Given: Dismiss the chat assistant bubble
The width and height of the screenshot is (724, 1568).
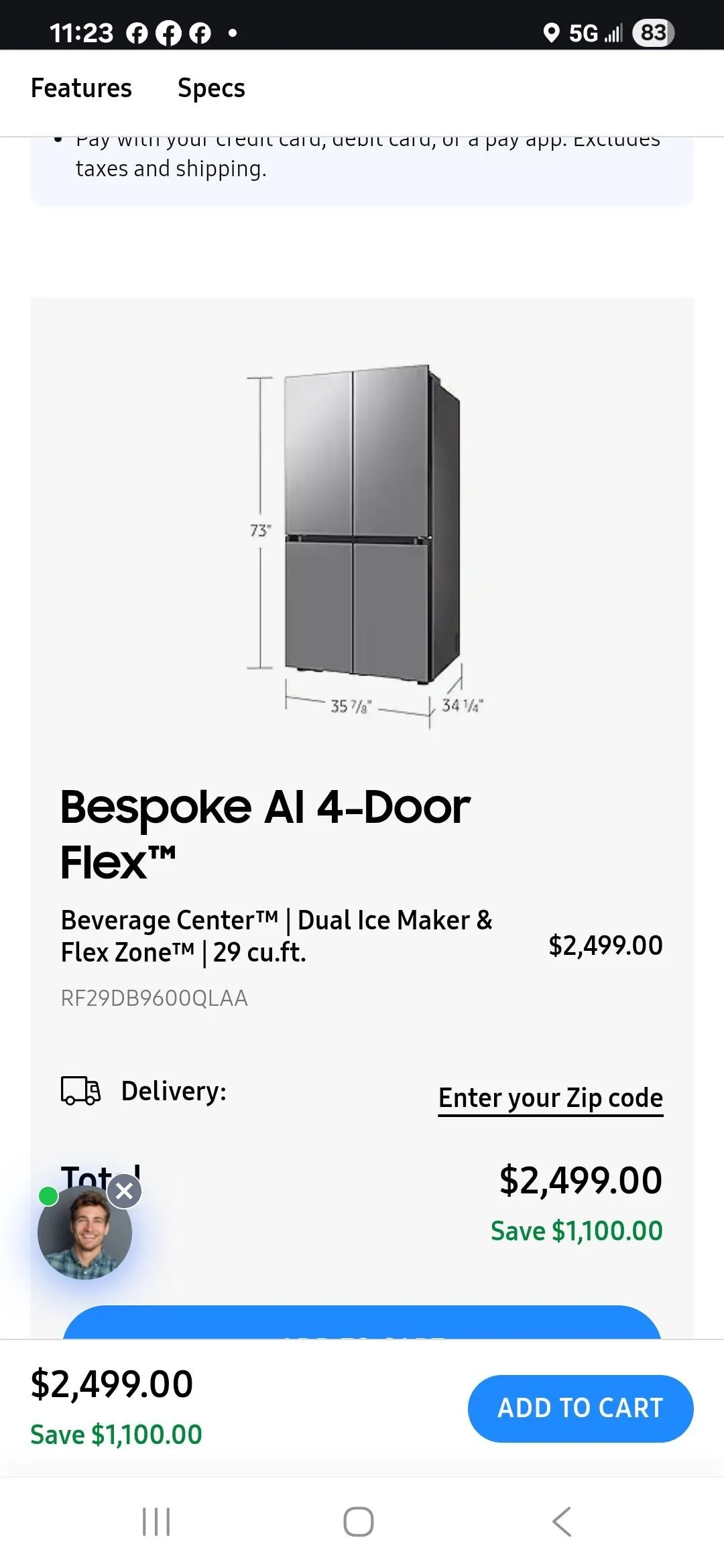Looking at the screenshot, I should coord(125,1191).
